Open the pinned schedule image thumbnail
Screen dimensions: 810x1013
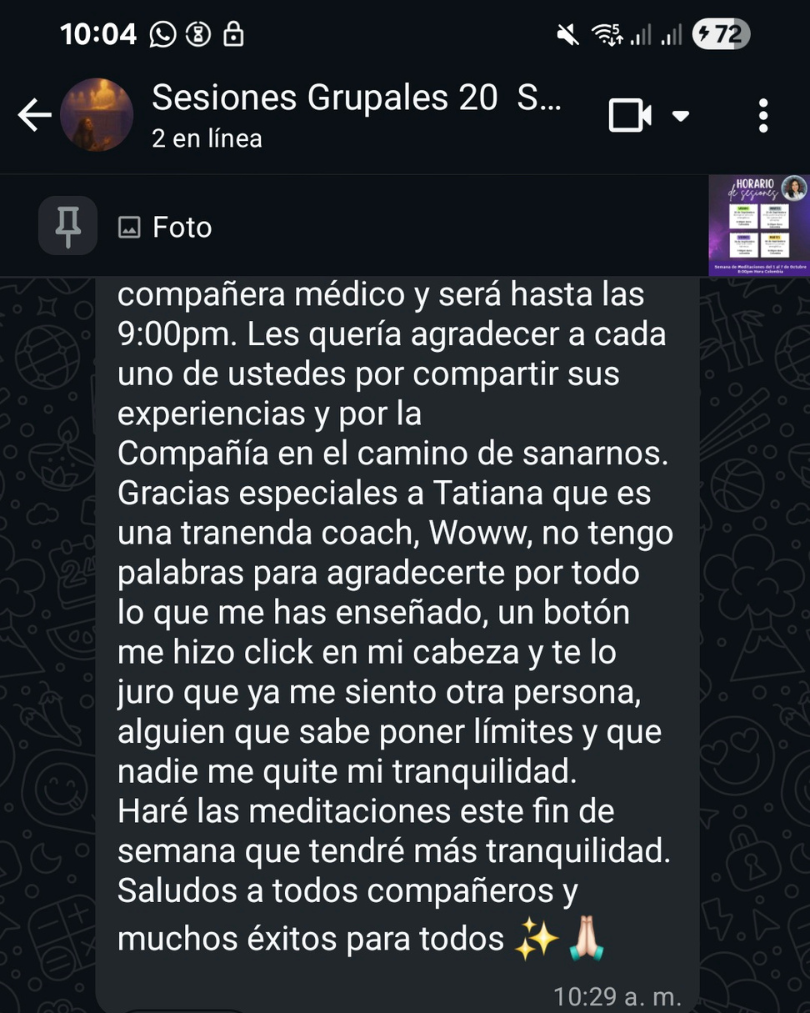(759, 225)
